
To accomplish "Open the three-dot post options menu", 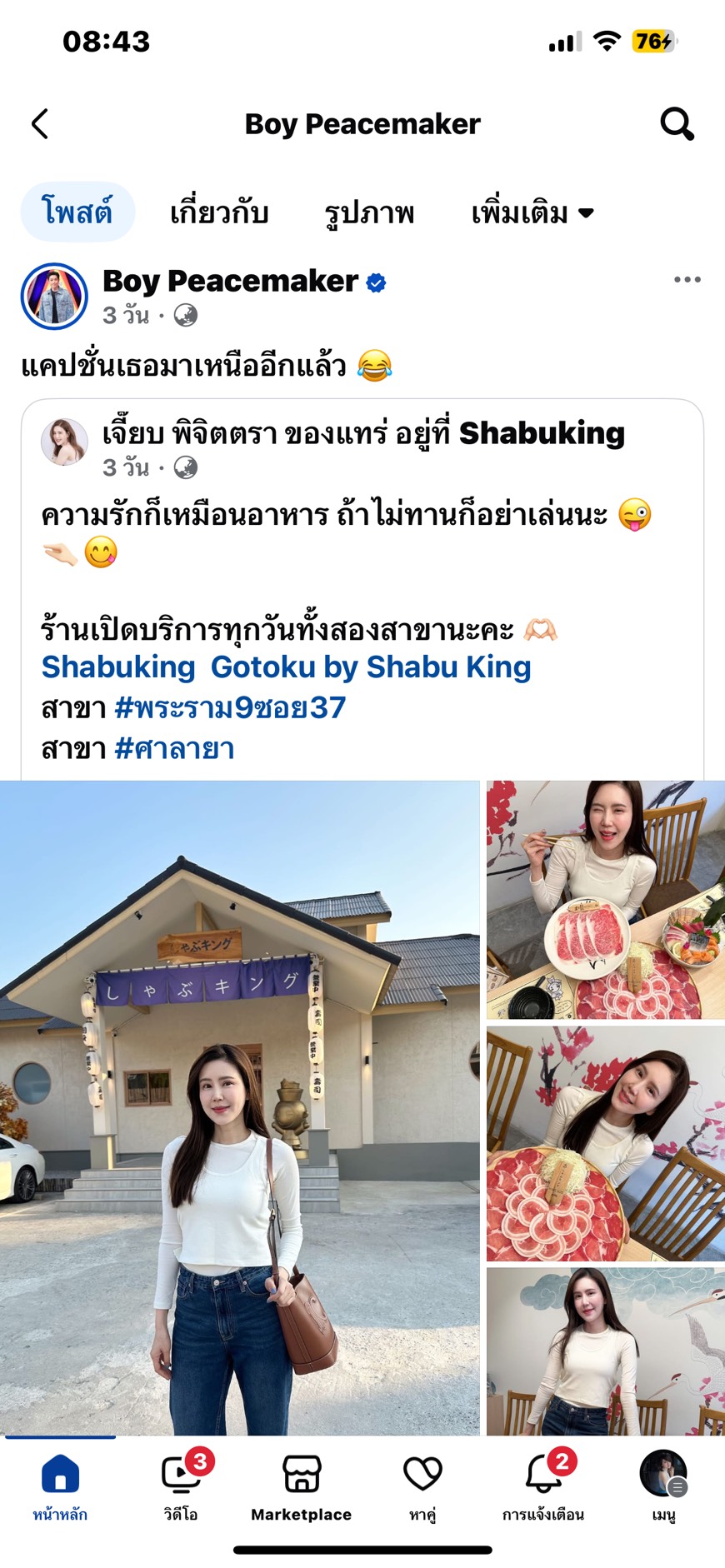I will [x=687, y=280].
